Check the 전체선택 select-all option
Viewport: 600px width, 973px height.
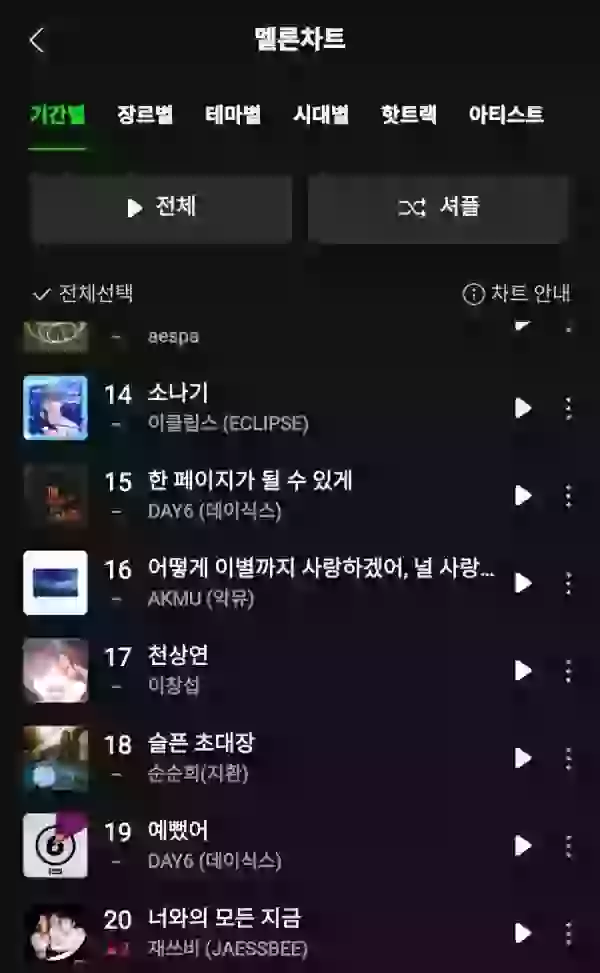coord(83,294)
